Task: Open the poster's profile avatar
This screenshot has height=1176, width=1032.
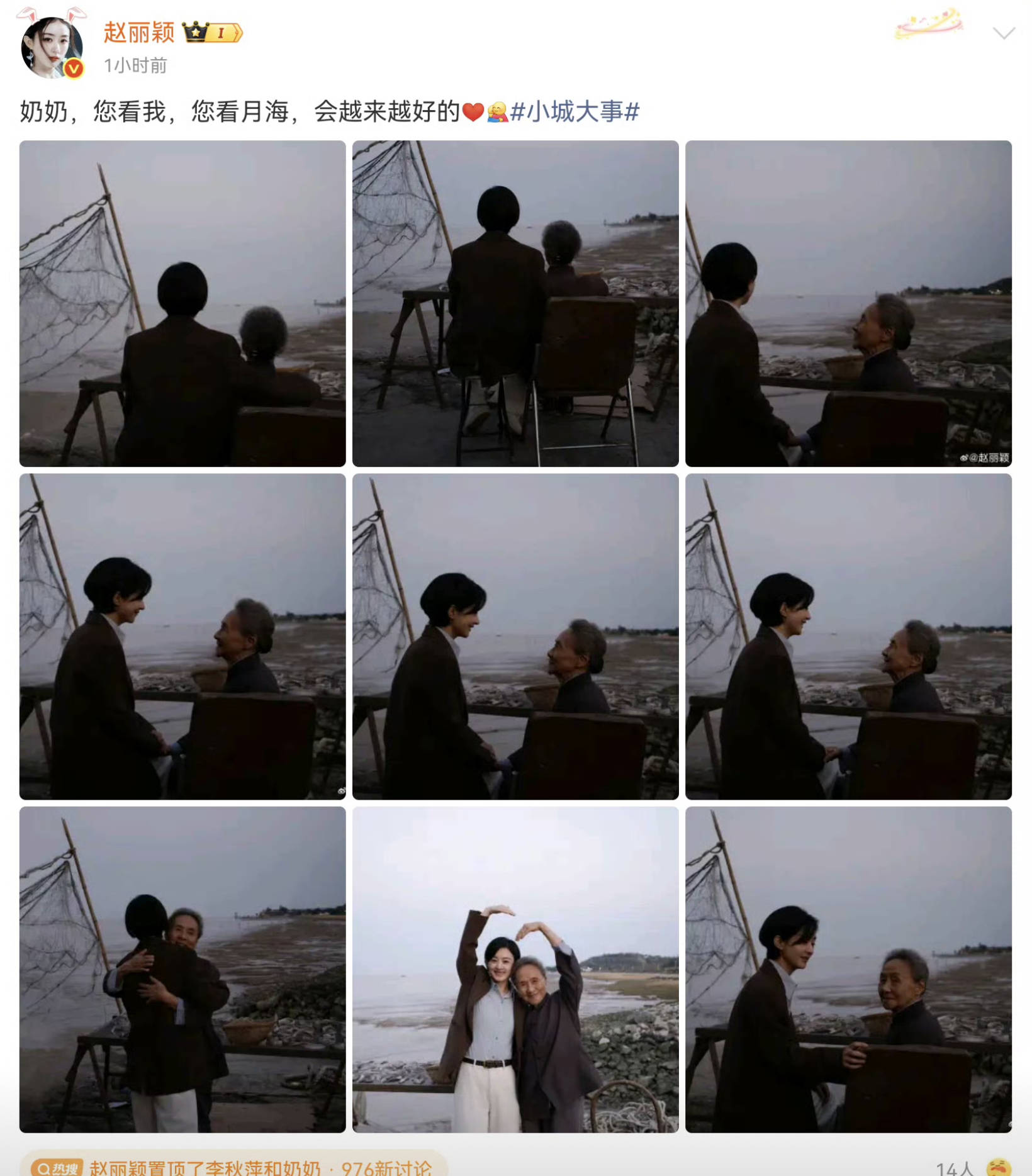Action: point(52,48)
